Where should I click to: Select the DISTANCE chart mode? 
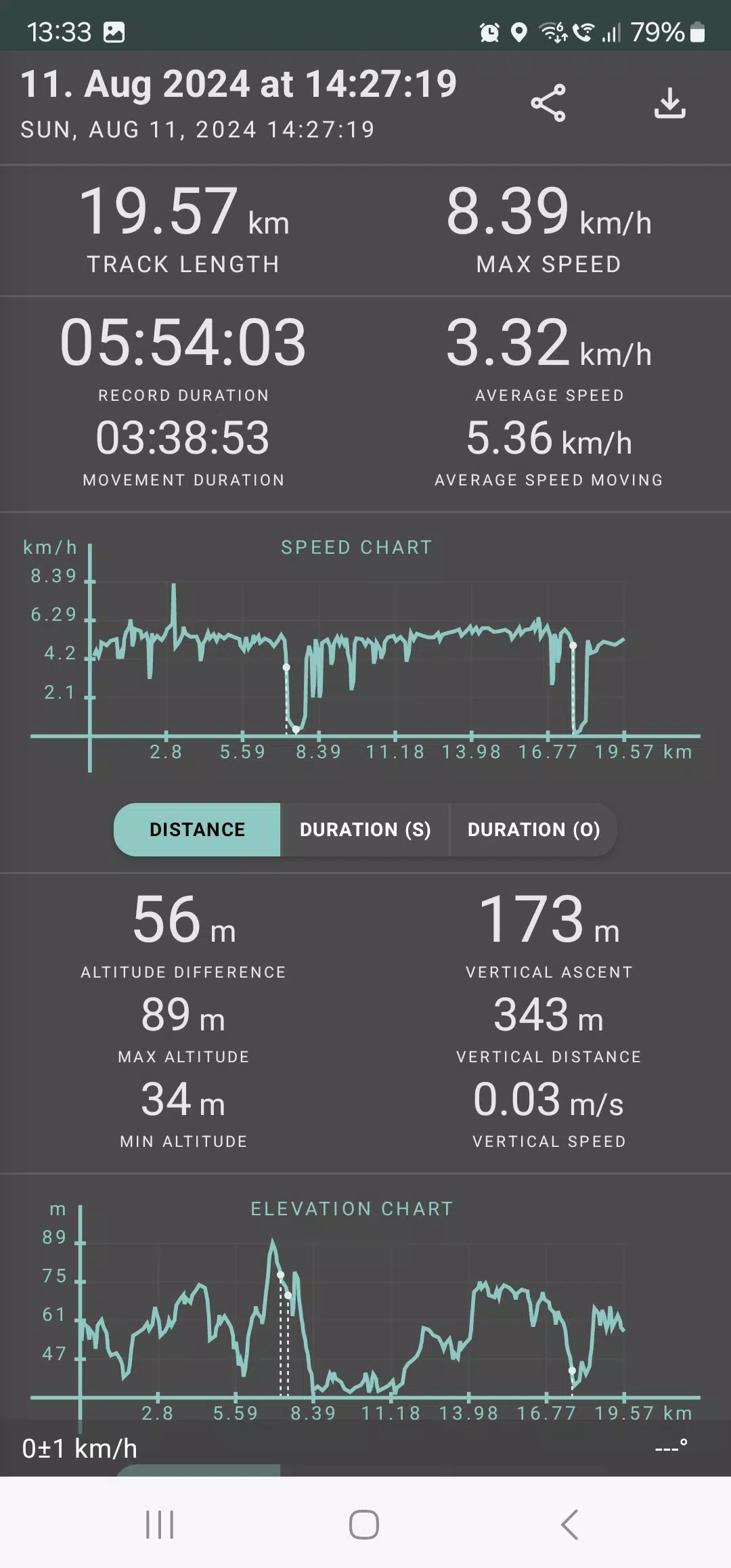click(197, 829)
